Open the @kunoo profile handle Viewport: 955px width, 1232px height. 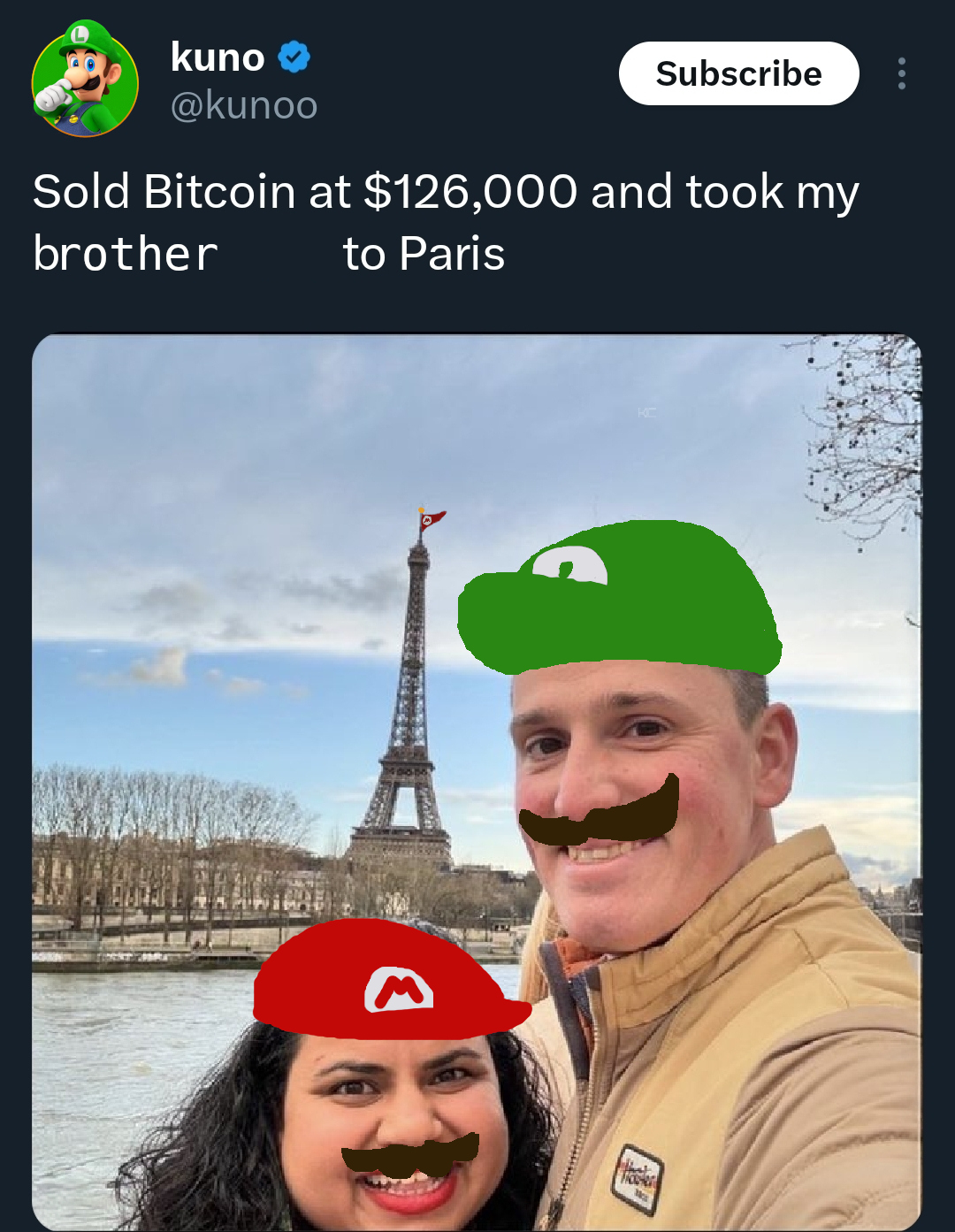click(x=243, y=106)
